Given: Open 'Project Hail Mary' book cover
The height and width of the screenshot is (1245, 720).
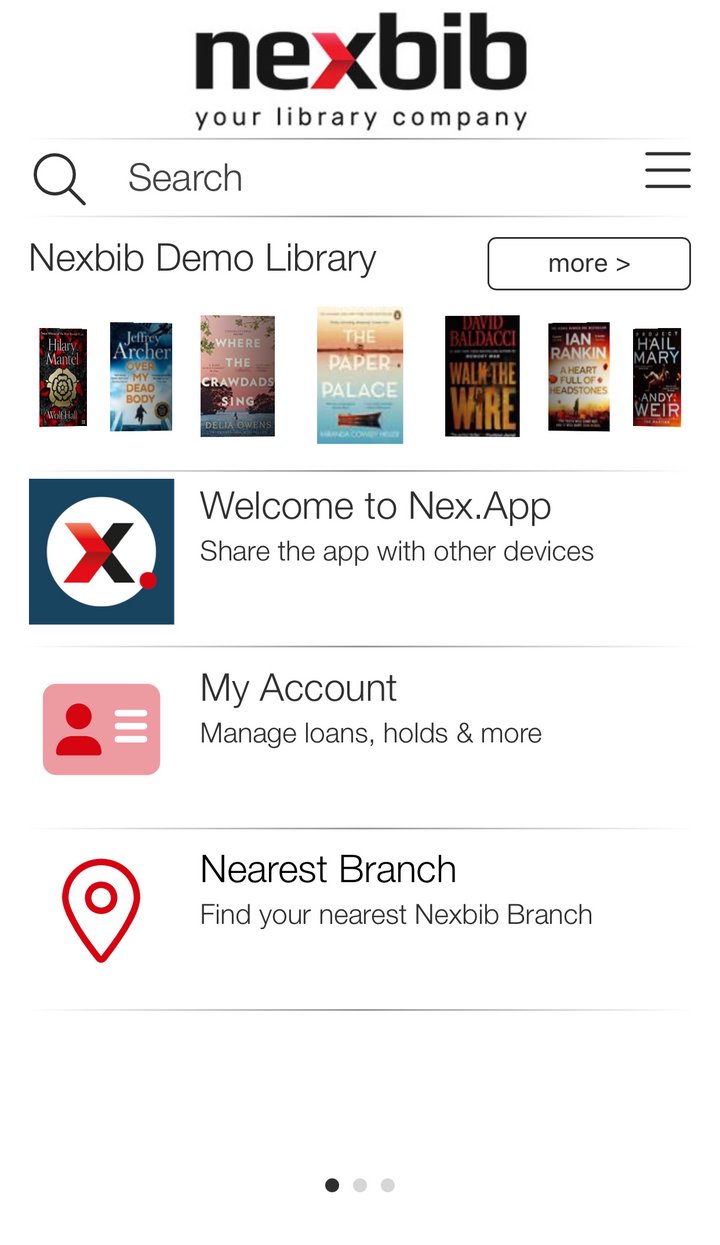Looking at the screenshot, I should [x=658, y=375].
